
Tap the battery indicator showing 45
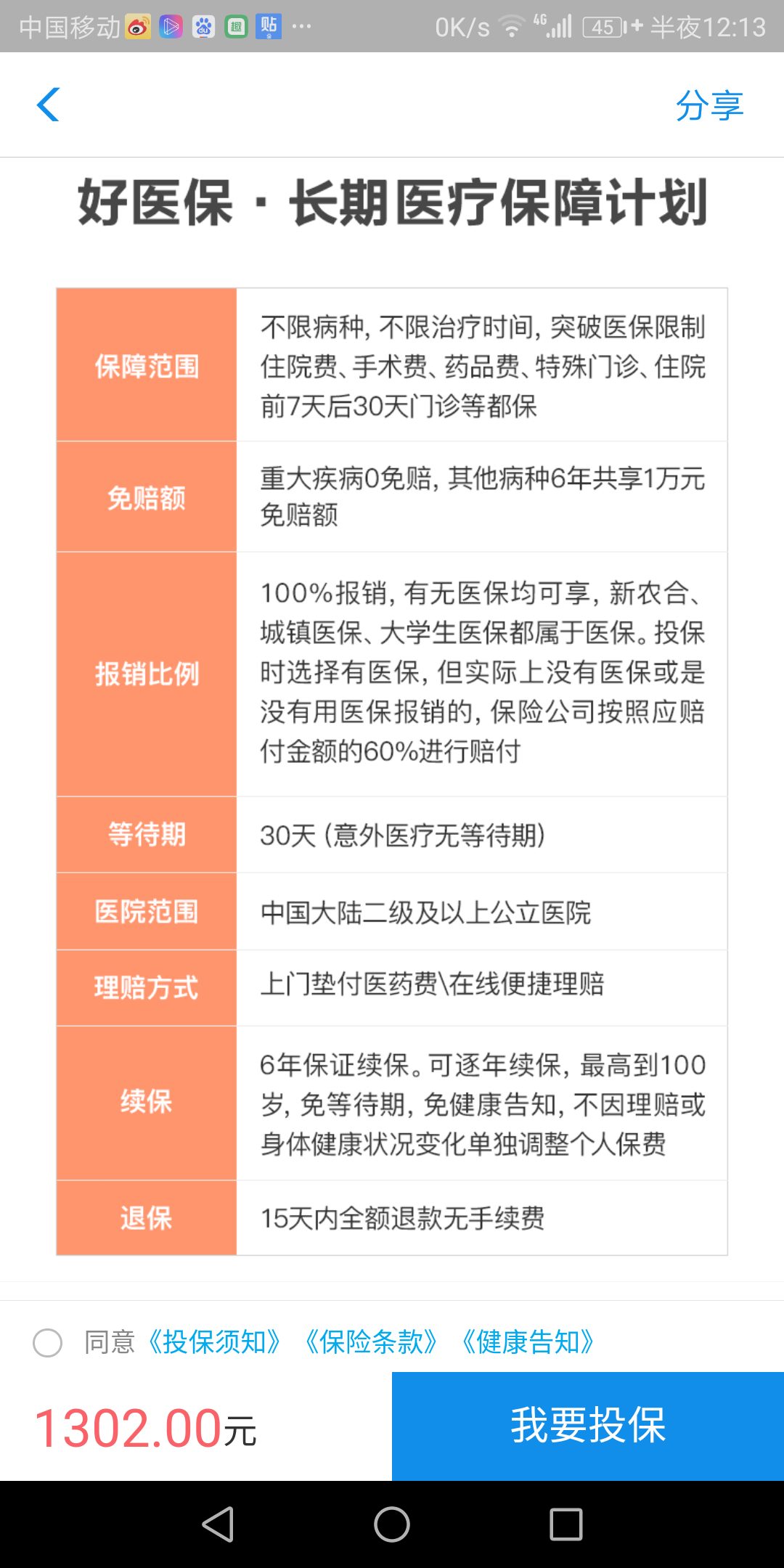click(x=605, y=25)
